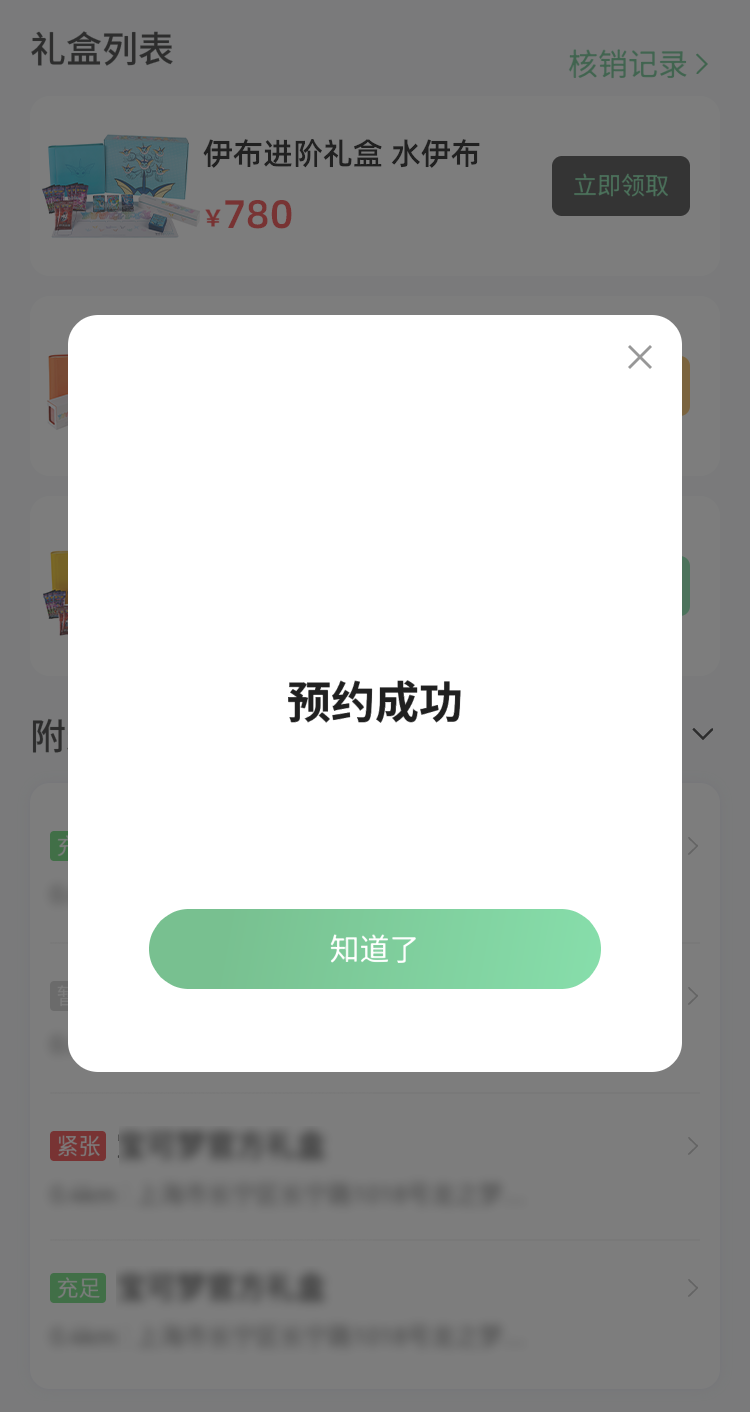
Task: Dismiss the 预约成功 dialog with the X
Action: pos(640,357)
